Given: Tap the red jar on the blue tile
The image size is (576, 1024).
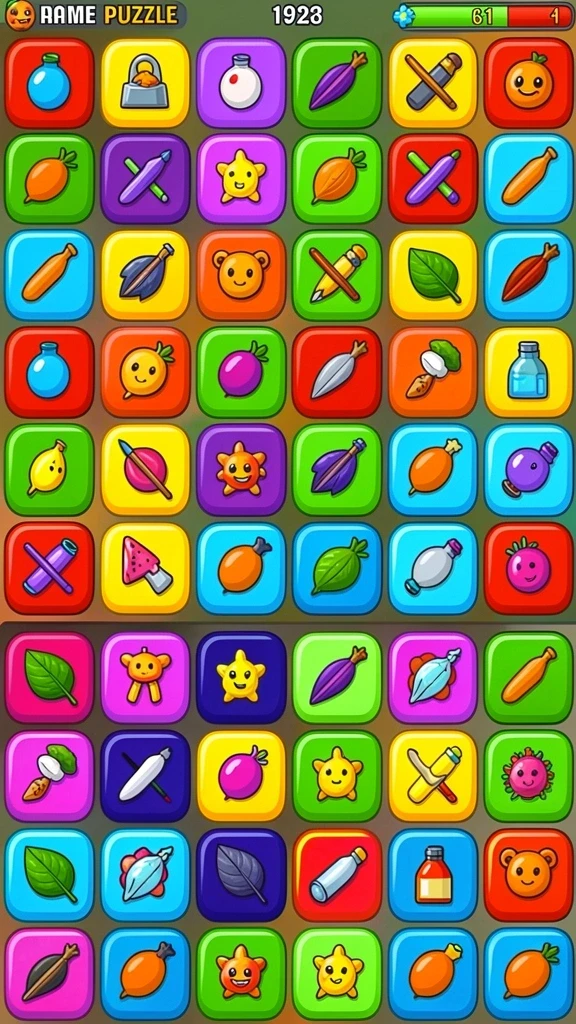Looking at the screenshot, I should pyautogui.click(x=433, y=874).
